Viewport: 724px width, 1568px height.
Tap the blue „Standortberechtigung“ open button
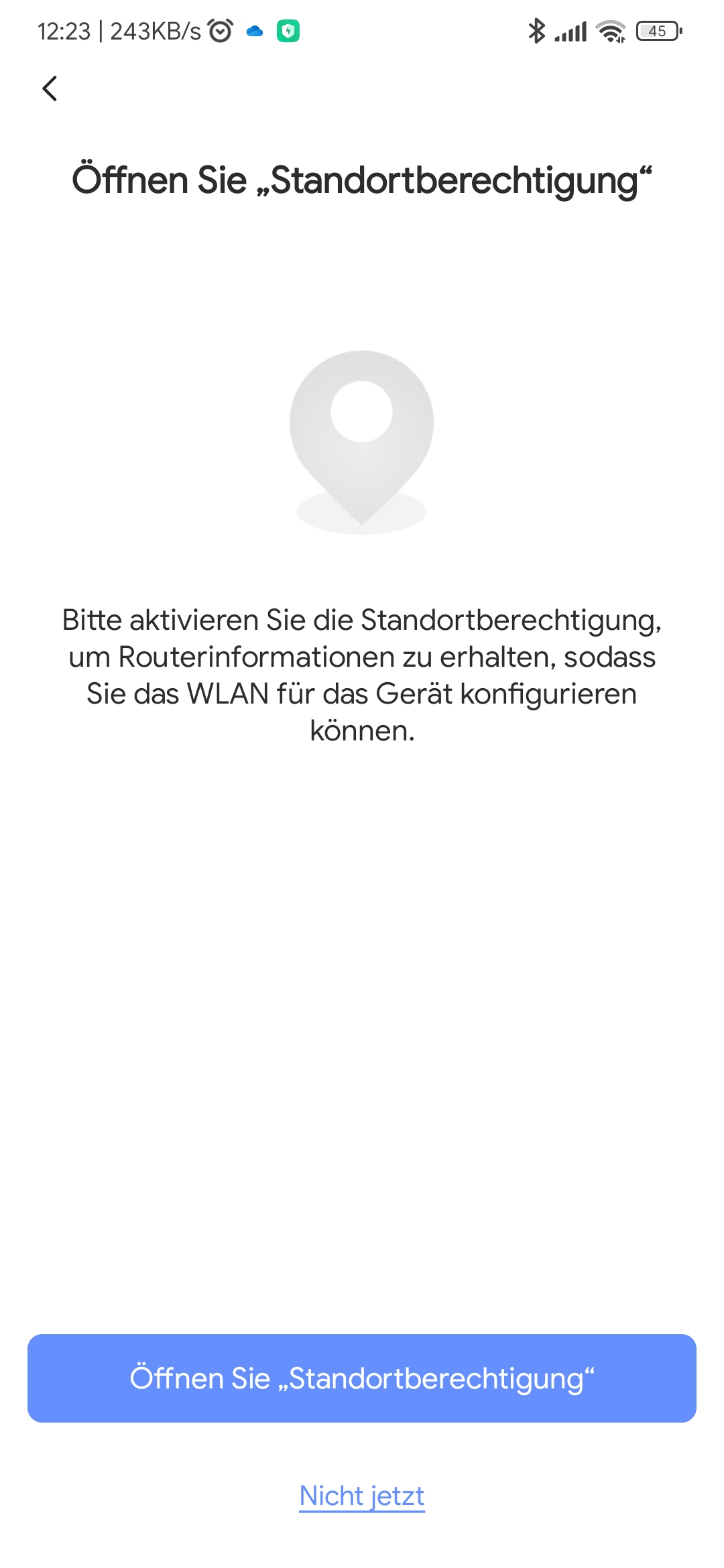[x=362, y=1378]
